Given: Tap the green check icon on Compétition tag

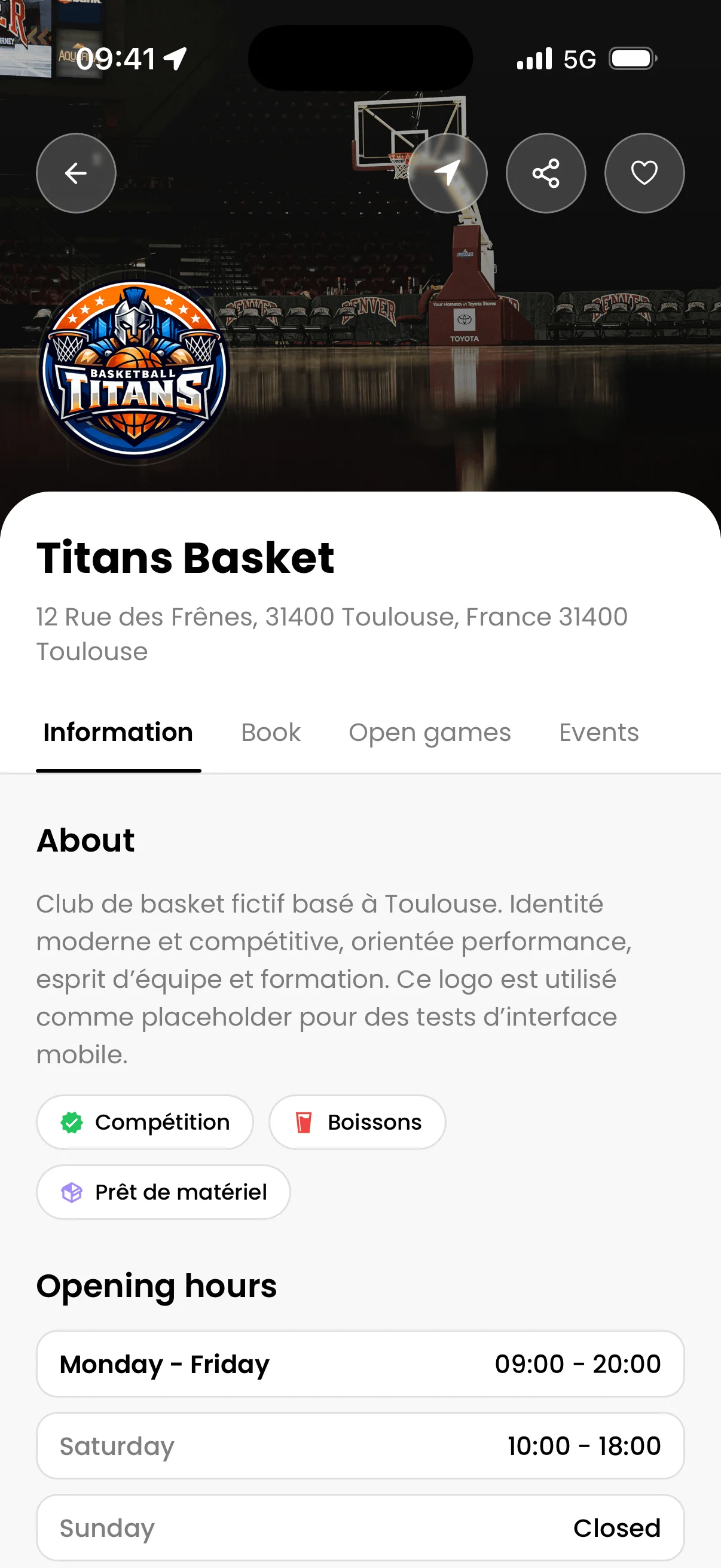Looking at the screenshot, I should pos(72,1122).
